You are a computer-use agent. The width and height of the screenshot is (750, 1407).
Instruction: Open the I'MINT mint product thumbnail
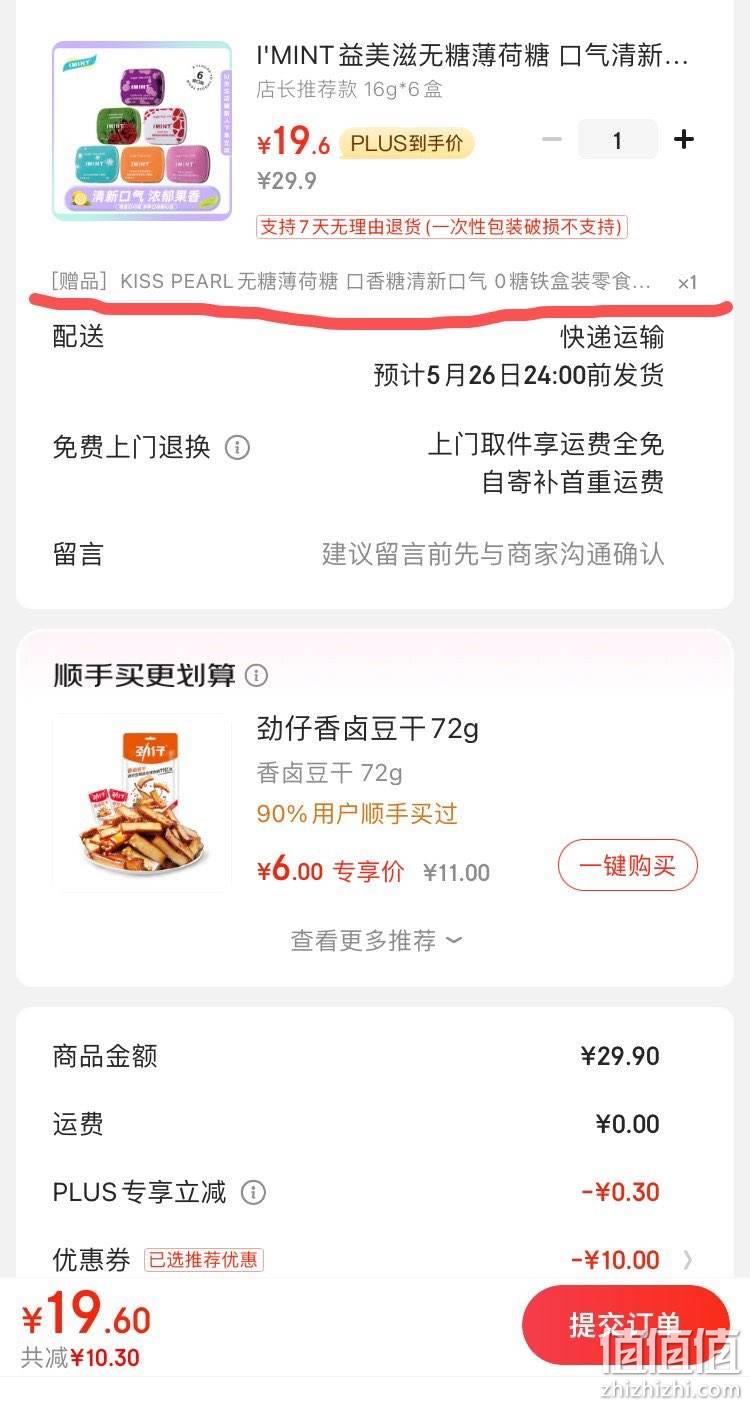pyautogui.click(x=142, y=131)
